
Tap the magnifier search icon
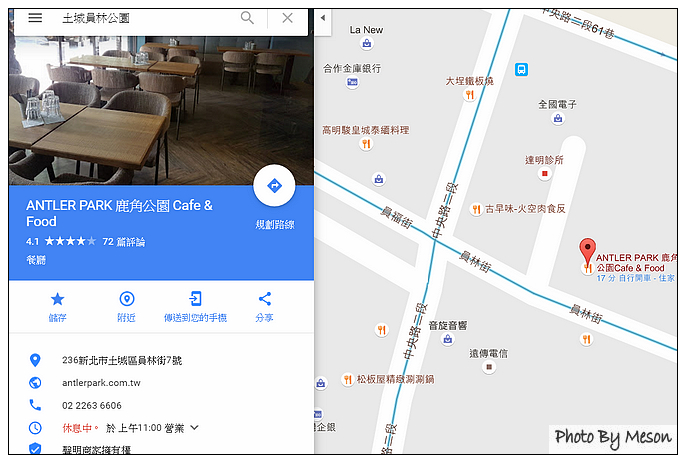pyautogui.click(x=247, y=18)
